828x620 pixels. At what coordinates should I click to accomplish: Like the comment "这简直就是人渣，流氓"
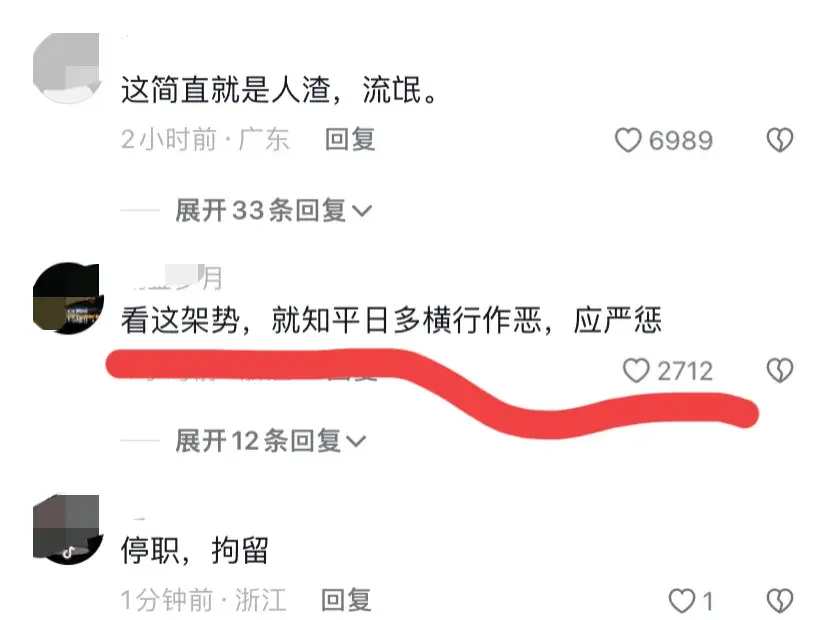point(628,141)
